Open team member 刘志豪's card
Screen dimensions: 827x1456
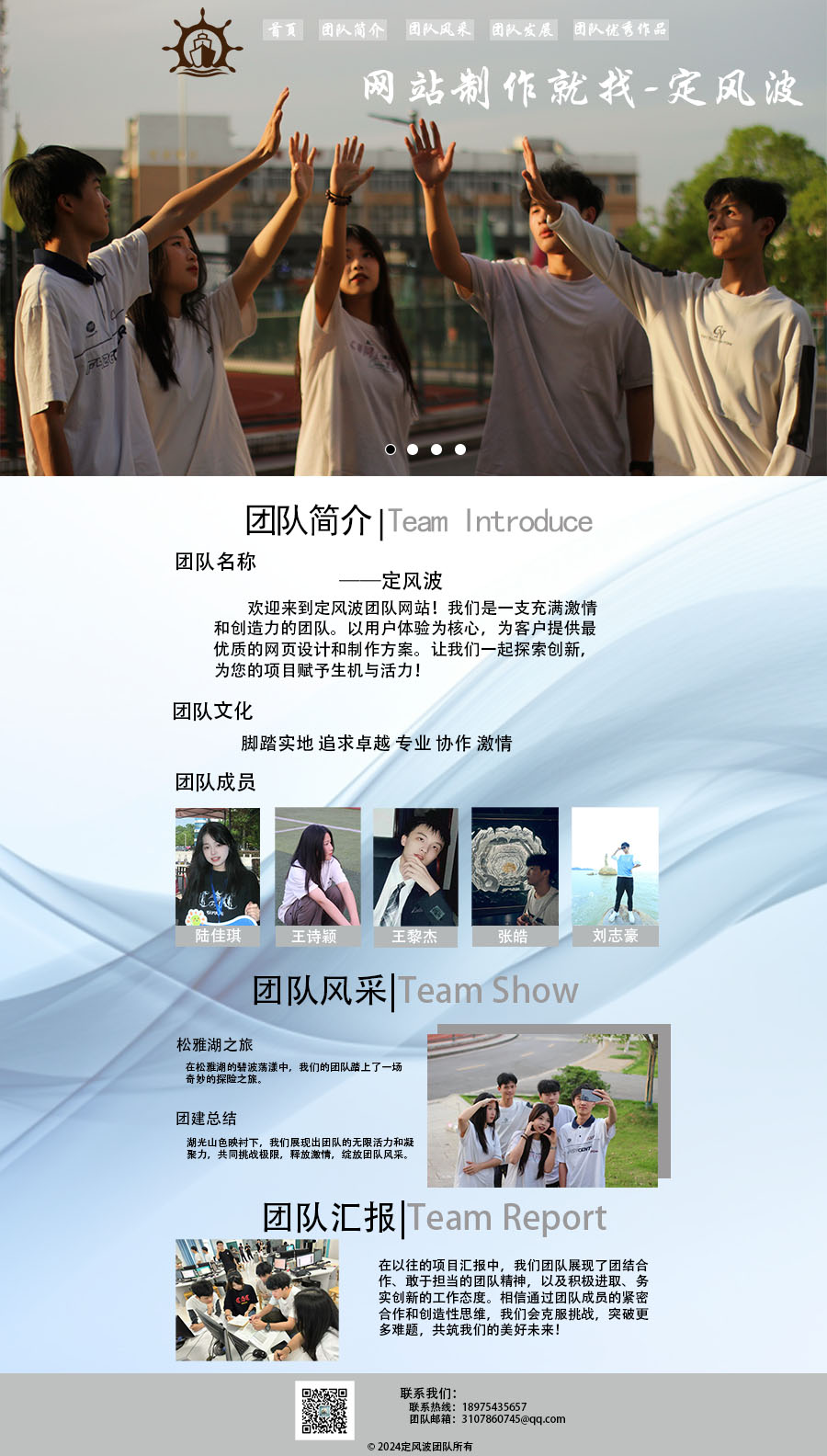point(615,876)
